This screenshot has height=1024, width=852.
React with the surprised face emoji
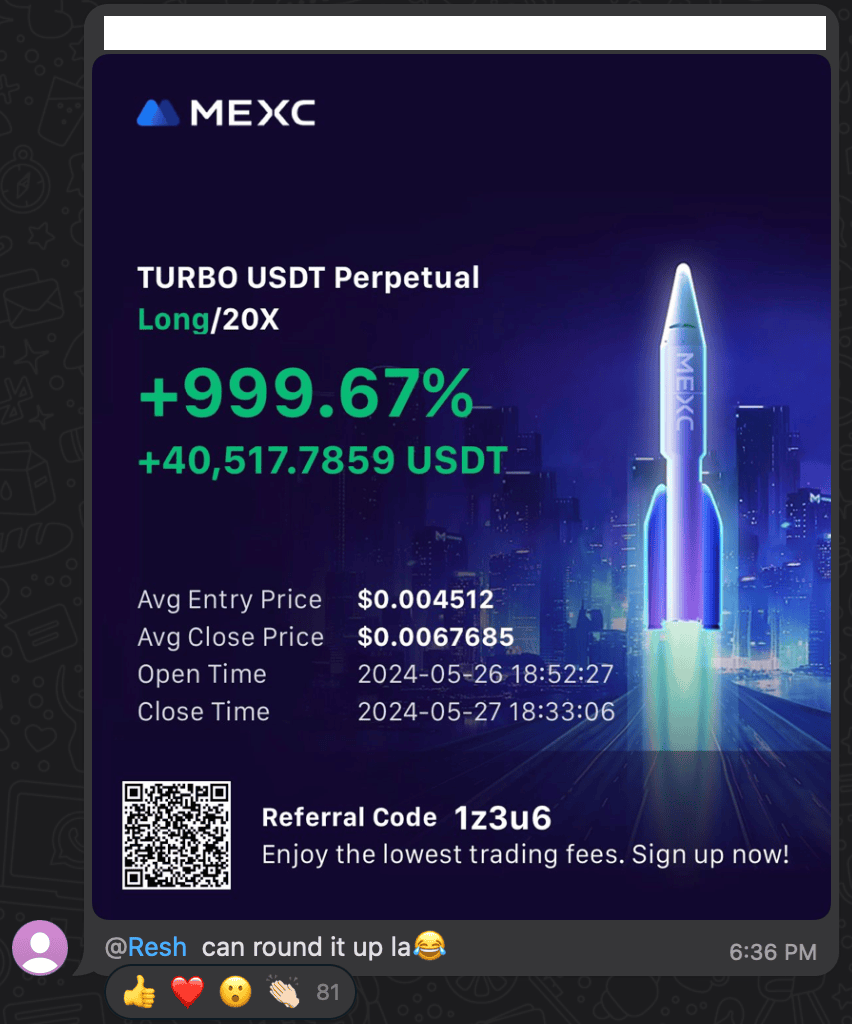click(x=236, y=992)
